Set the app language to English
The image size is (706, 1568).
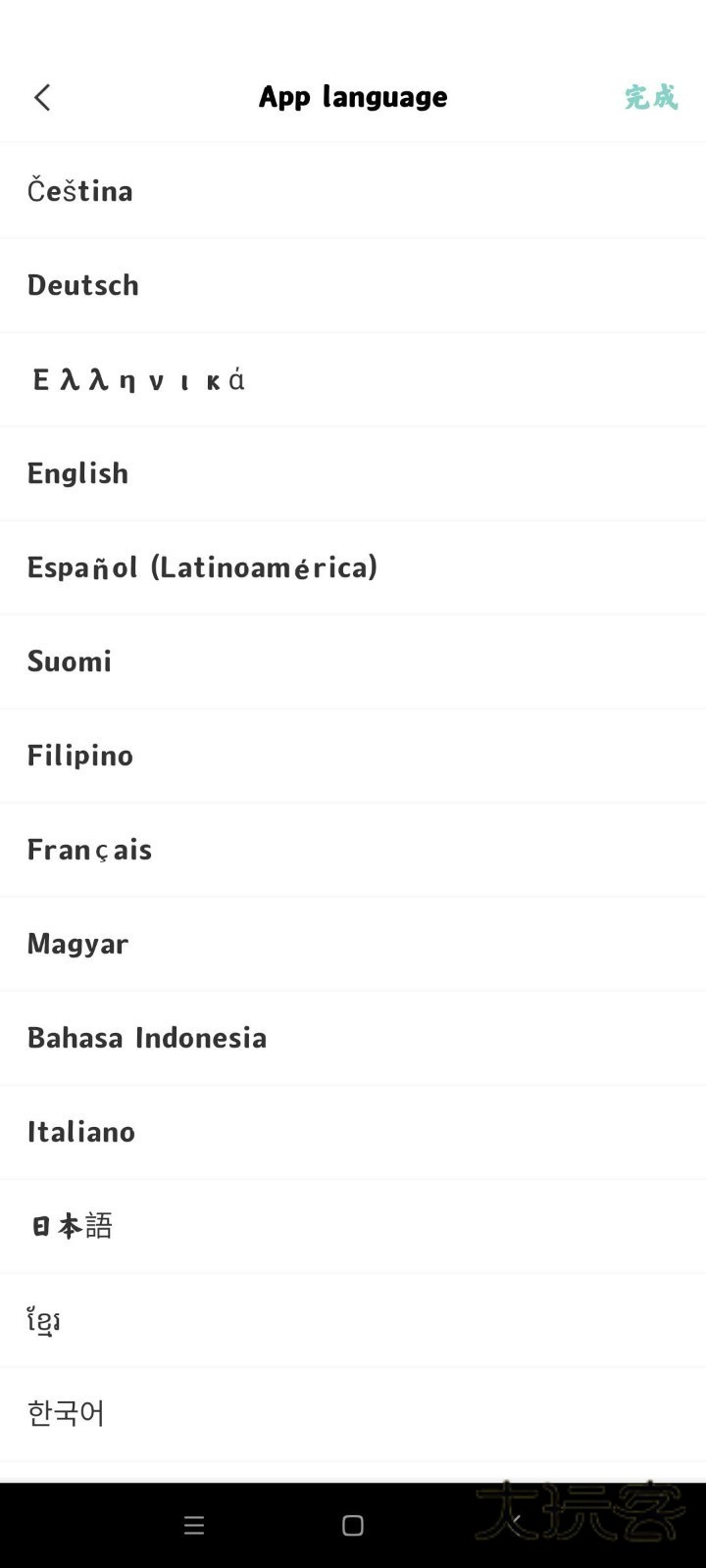click(78, 473)
